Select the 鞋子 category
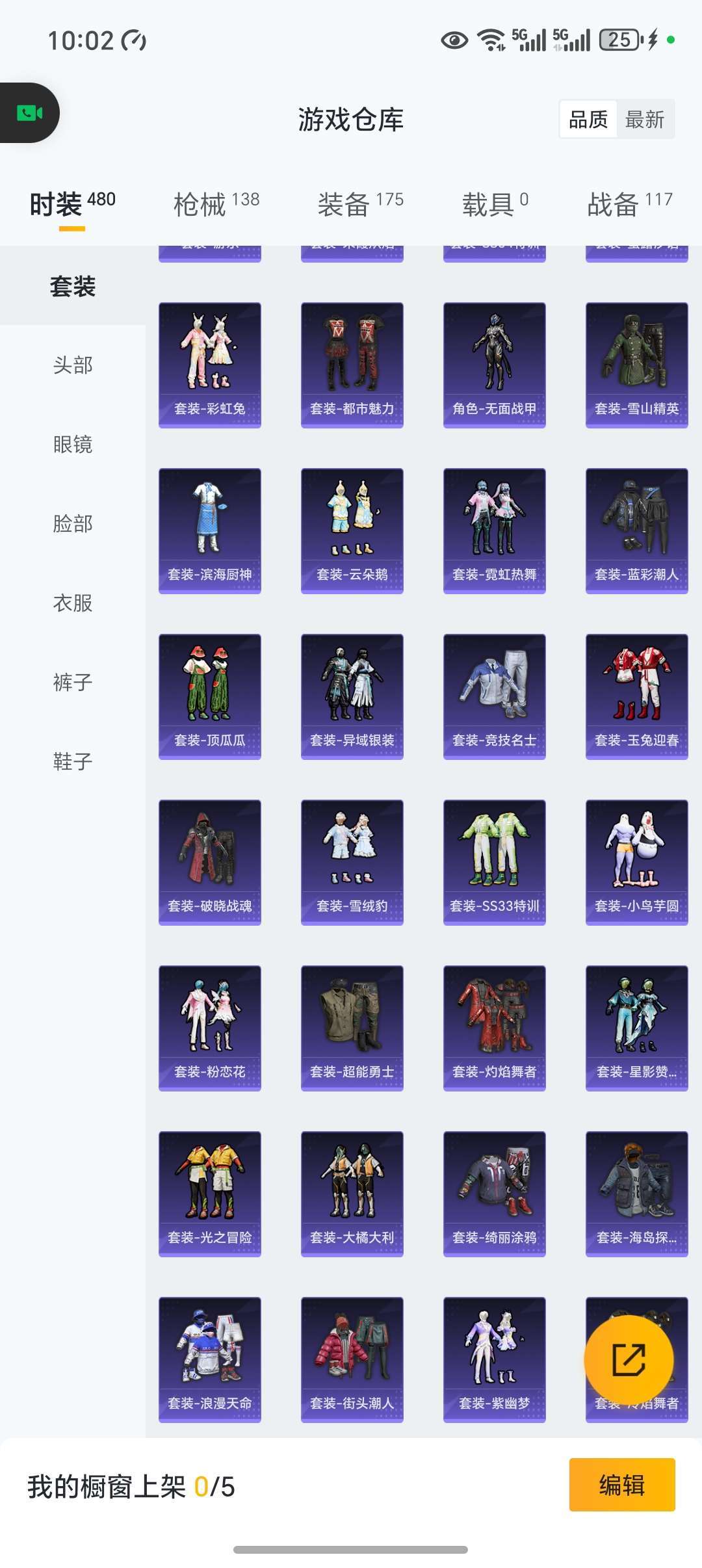The height and width of the screenshot is (1568, 702). pos(73,761)
